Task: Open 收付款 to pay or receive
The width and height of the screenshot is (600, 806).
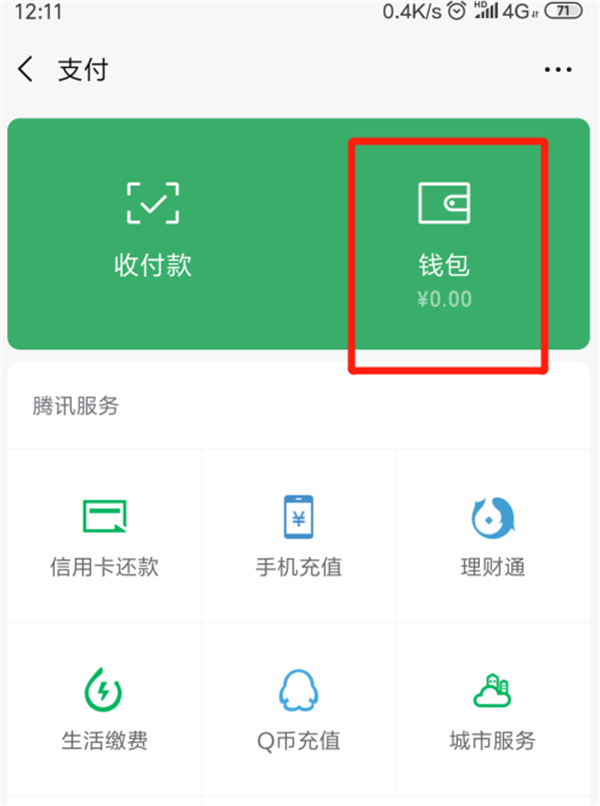Action: pyautogui.click(x=152, y=230)
